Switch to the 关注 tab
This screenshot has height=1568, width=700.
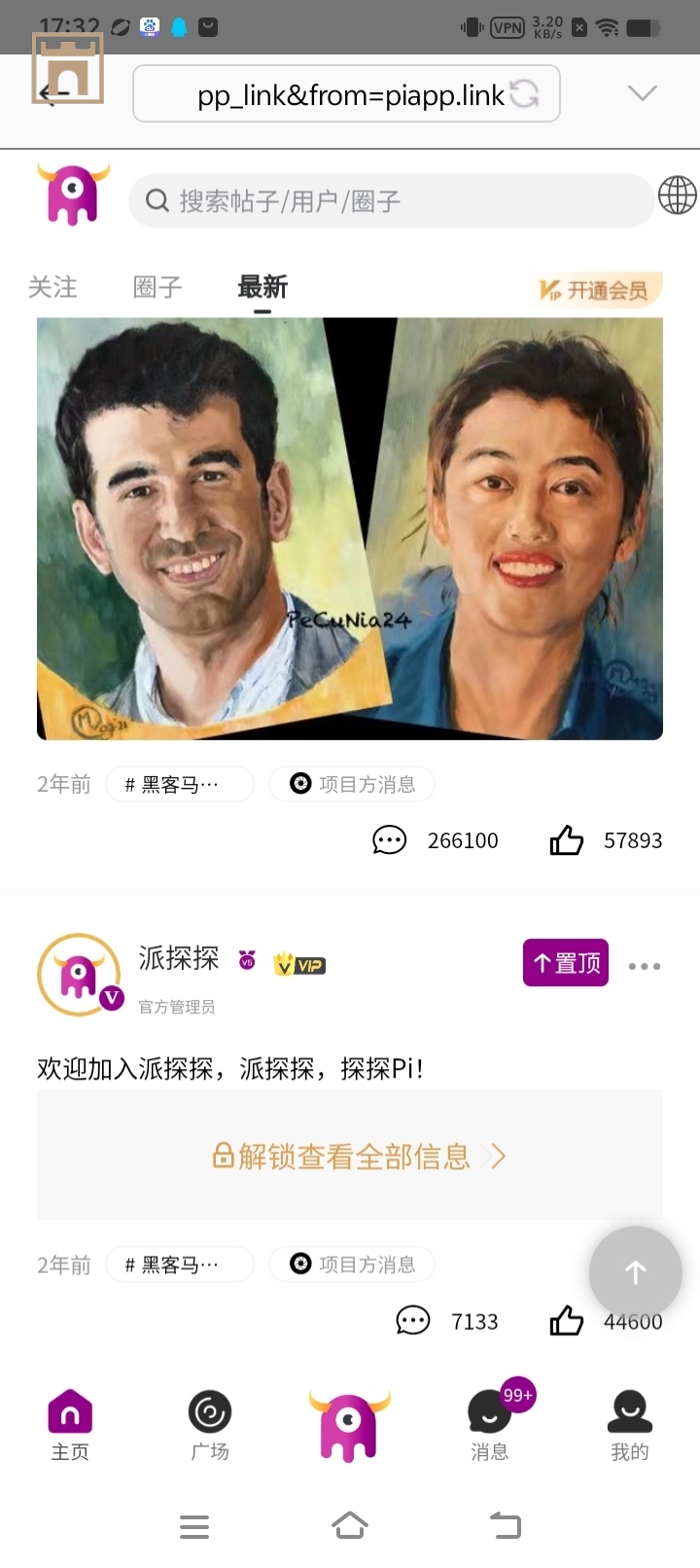(x=52, y=287)
